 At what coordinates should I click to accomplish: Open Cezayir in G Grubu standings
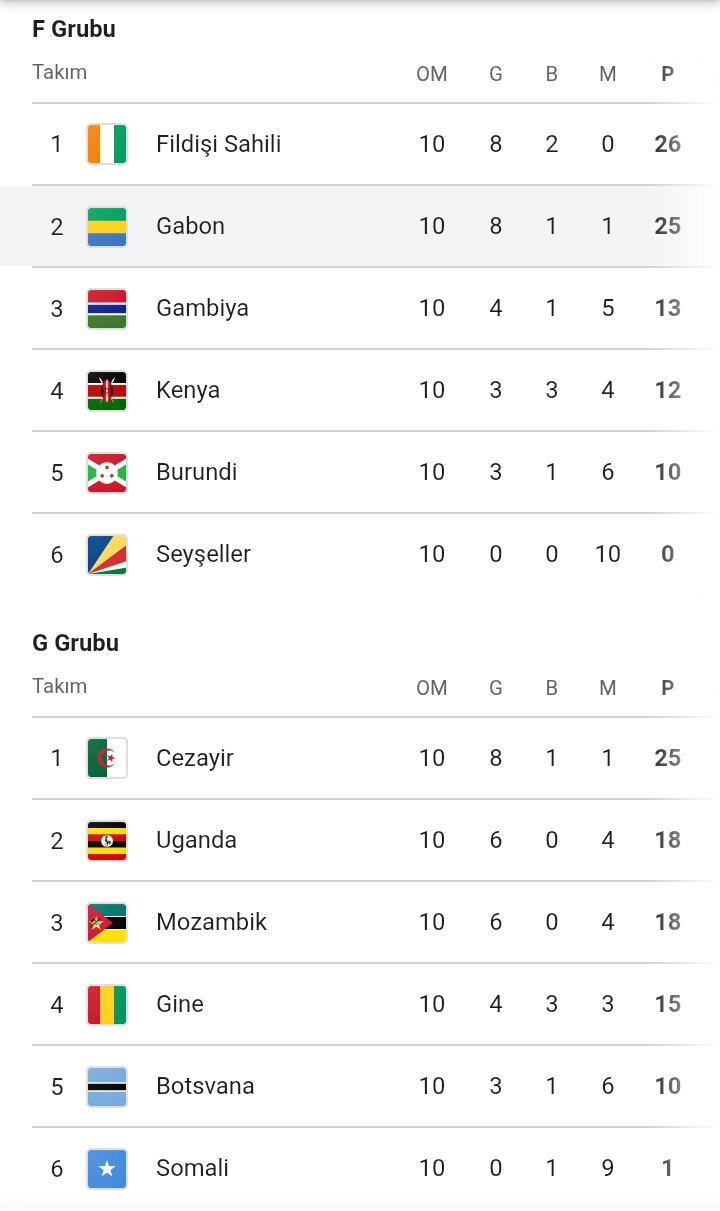click(194, 758)
